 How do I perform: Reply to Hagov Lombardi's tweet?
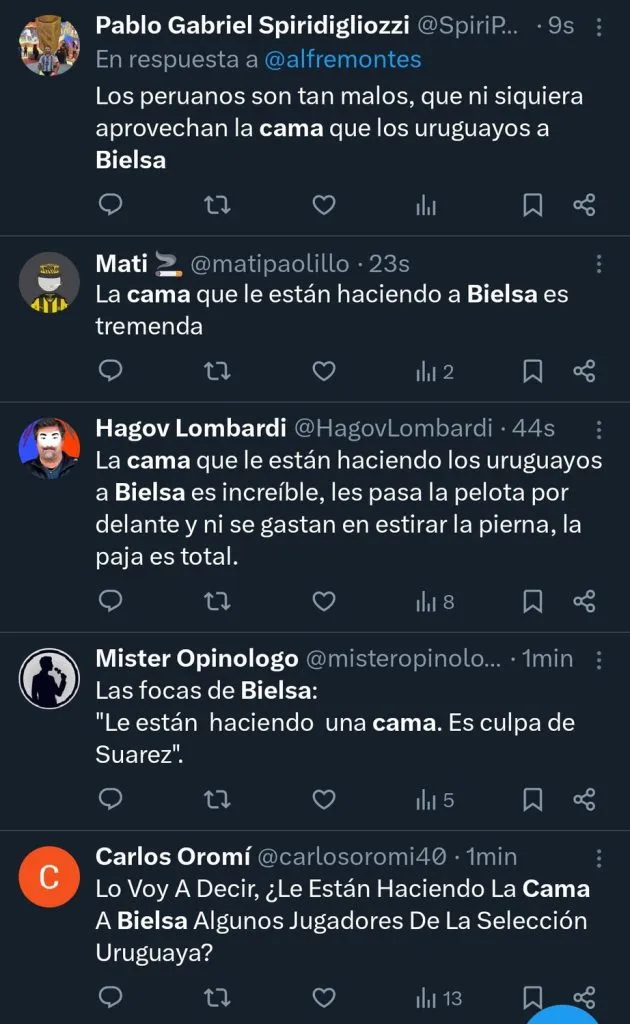pos(111,600)
